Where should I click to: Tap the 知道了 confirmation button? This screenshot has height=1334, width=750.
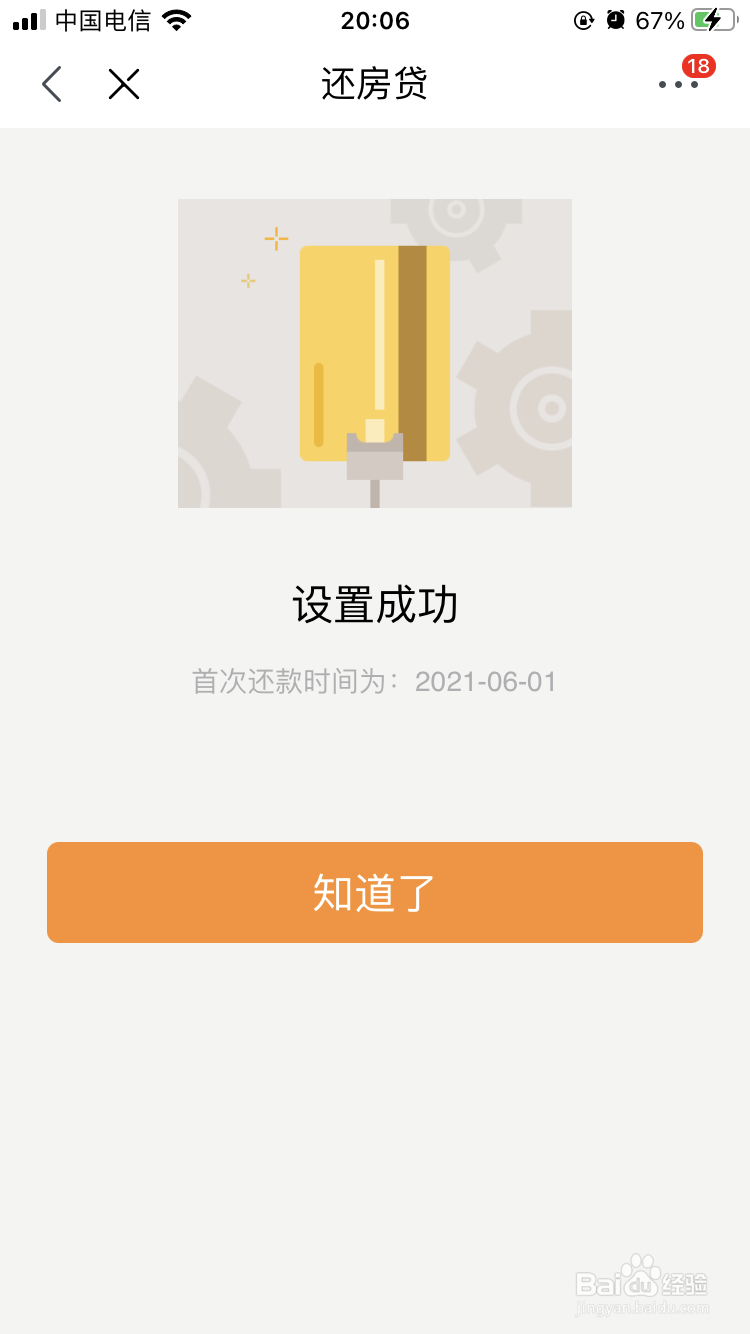pyautogui.click(x=375, y=891)
